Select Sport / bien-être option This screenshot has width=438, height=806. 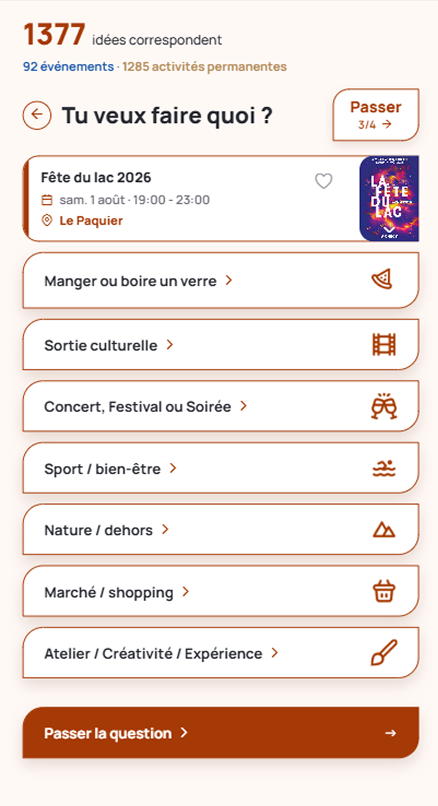pos(221,468)
